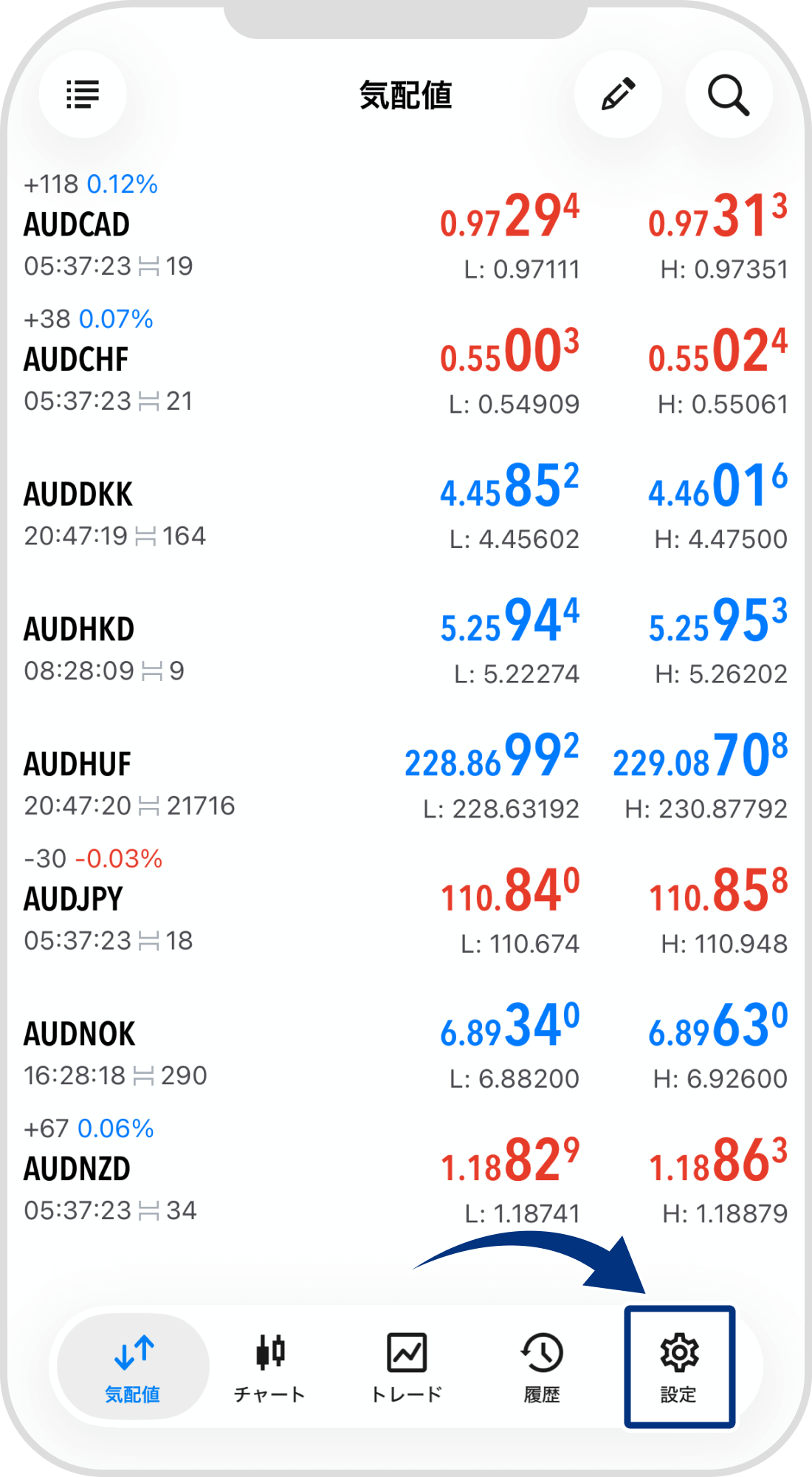Switch to the 履歴 history tab
Viewport: 812px width, 1477px height.
(542, 1367)
